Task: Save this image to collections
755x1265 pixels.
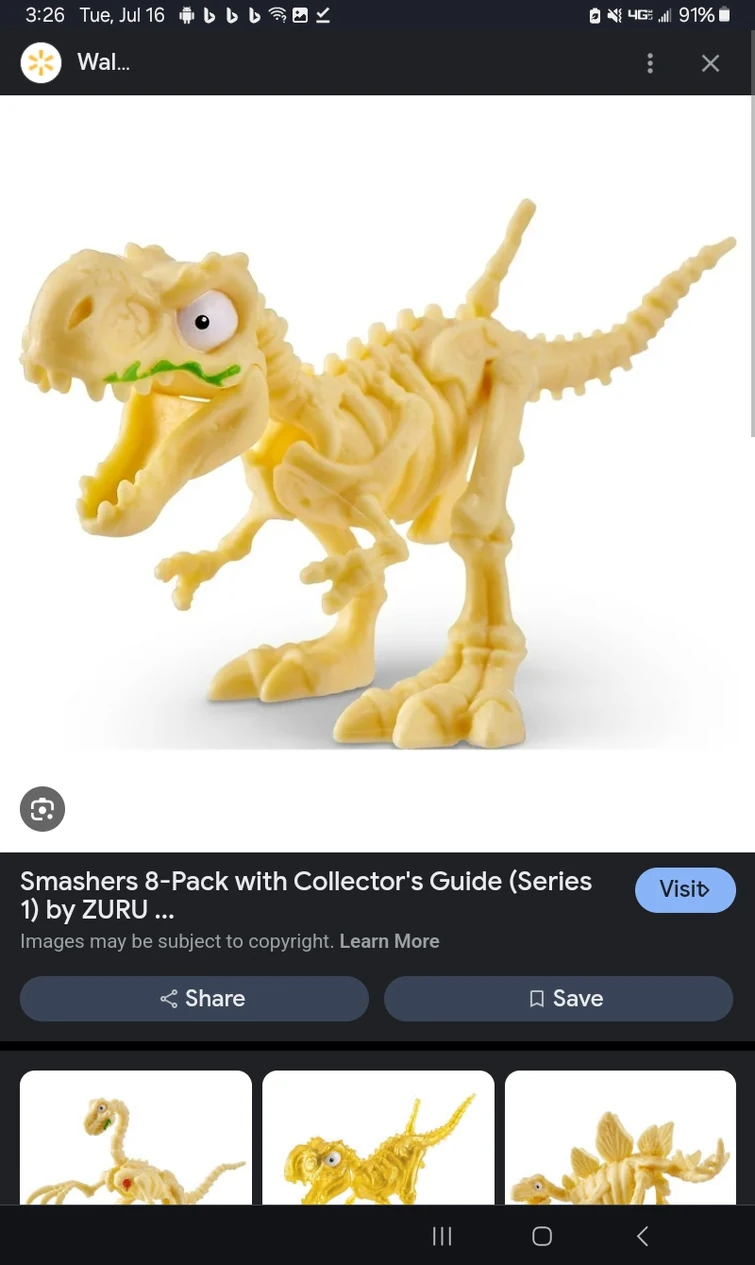Action: coord(558,998)
